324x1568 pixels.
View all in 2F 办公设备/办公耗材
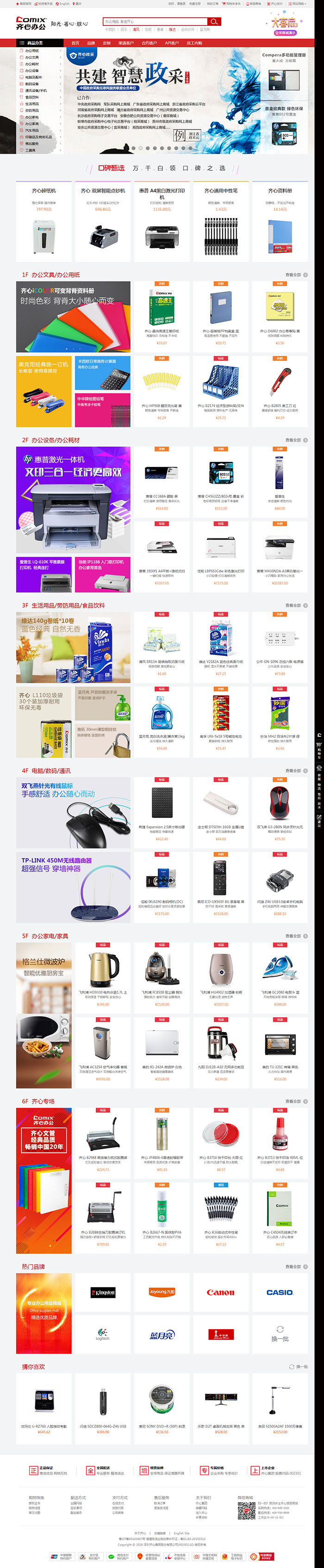point(293,440)
